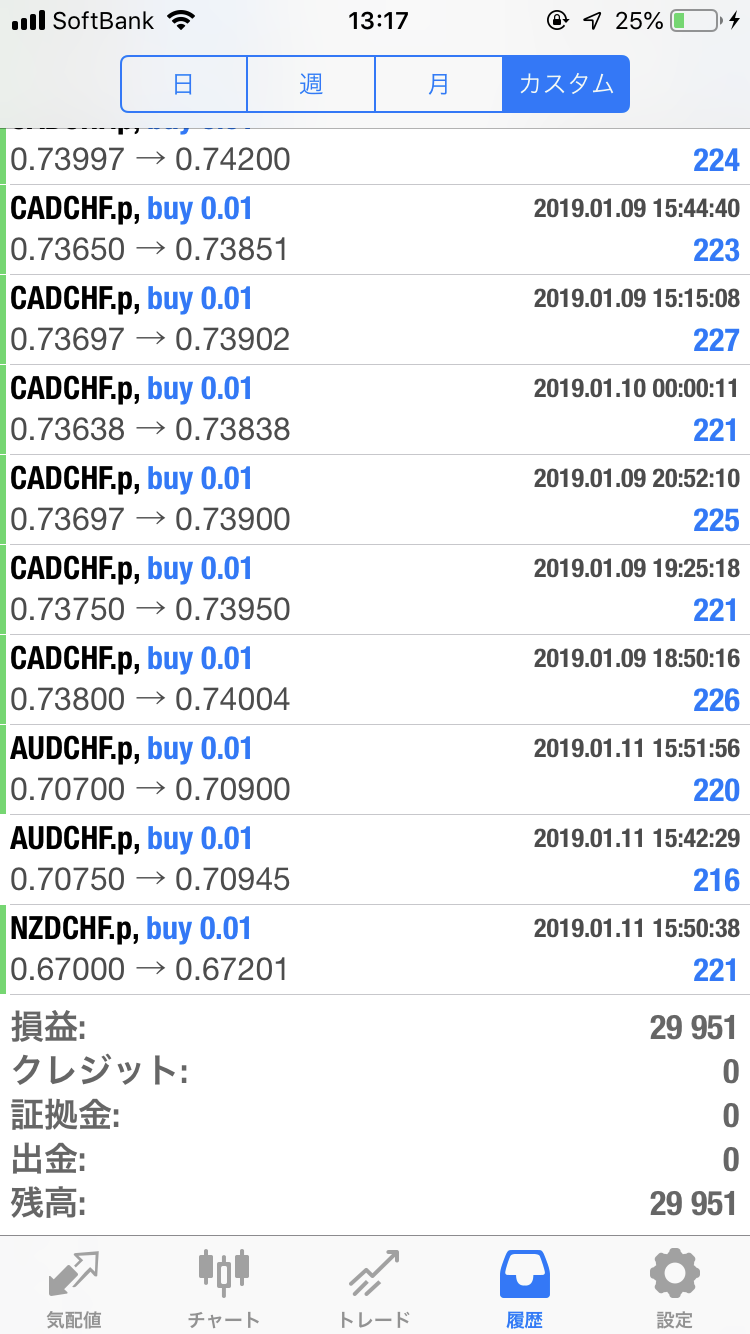The height and width of the screenshot is (1334, 750).
Task: Expand the CADCHF.p trade closed at 20:52:10
Action: (x=375, y=500)
